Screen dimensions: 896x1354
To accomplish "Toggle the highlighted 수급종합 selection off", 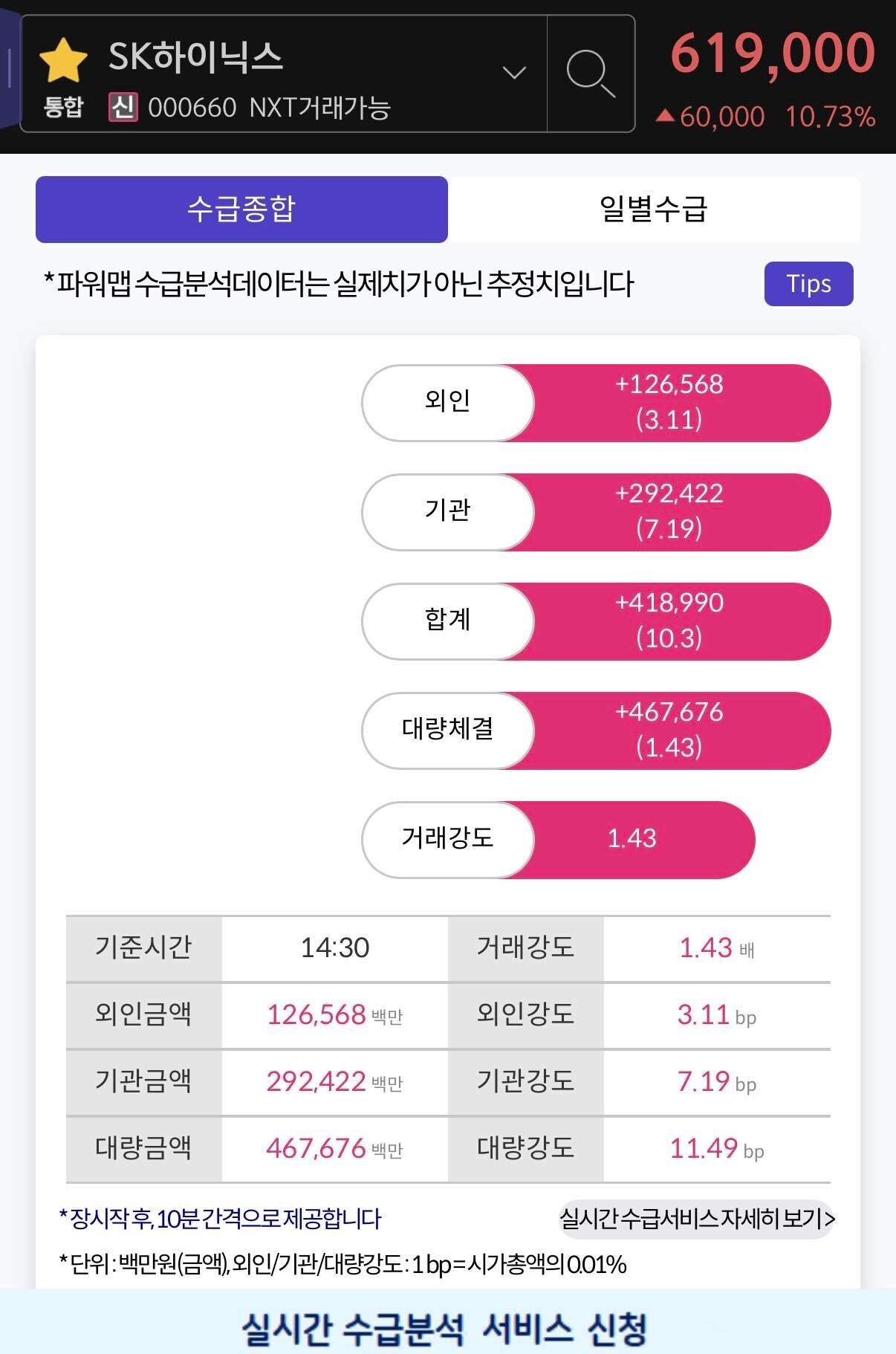I will tap(241, 210).
